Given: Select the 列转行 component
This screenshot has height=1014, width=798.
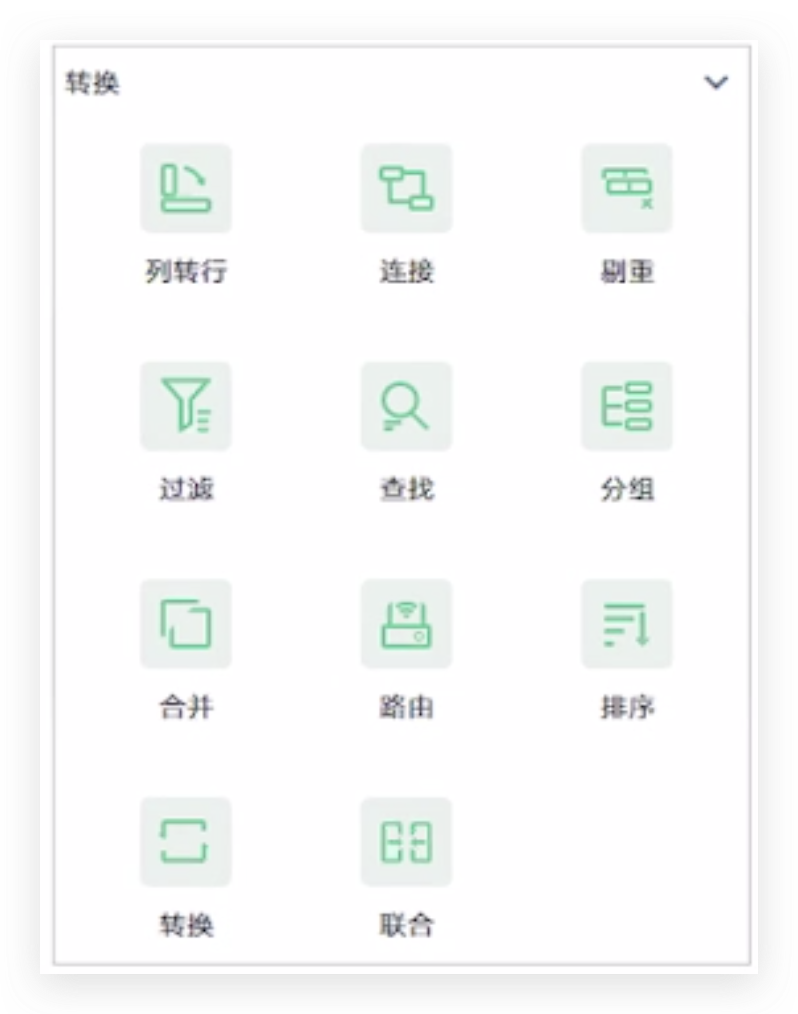Looking at the screenshot, I should [x=186, y=189].
